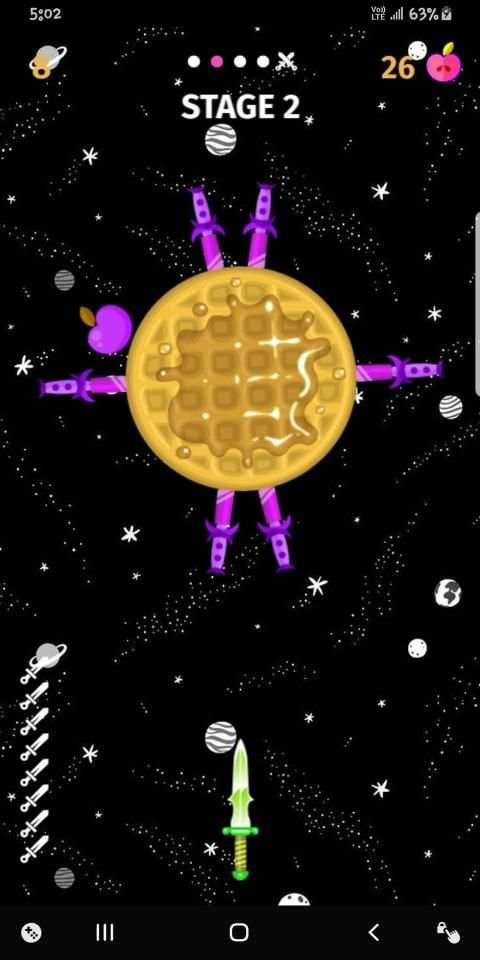Go back using the navigation arrow
The width and height of the screenshot is (480, 960).
[x=373, y=932]
